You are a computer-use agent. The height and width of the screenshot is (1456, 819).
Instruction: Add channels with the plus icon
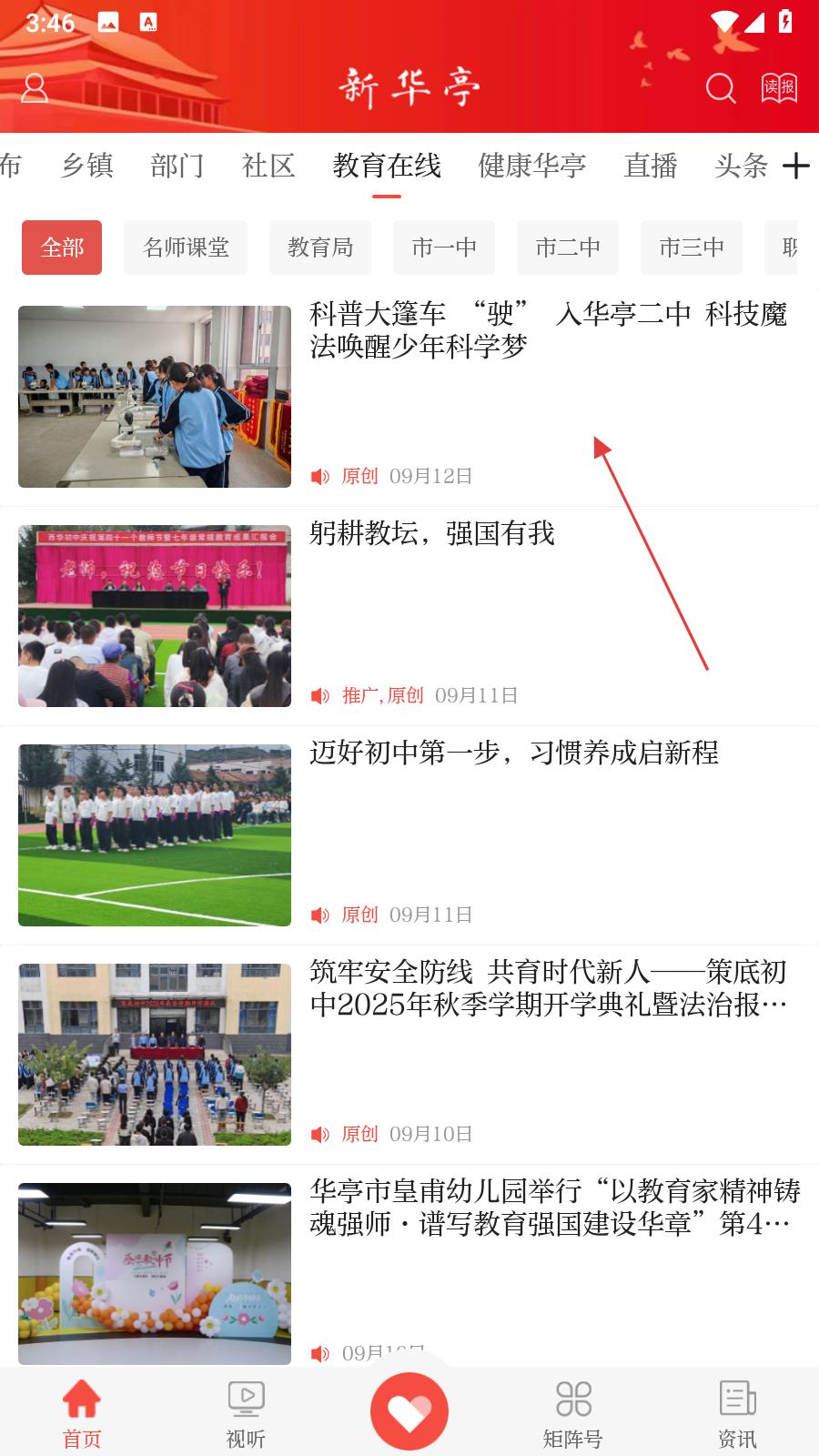795,166
